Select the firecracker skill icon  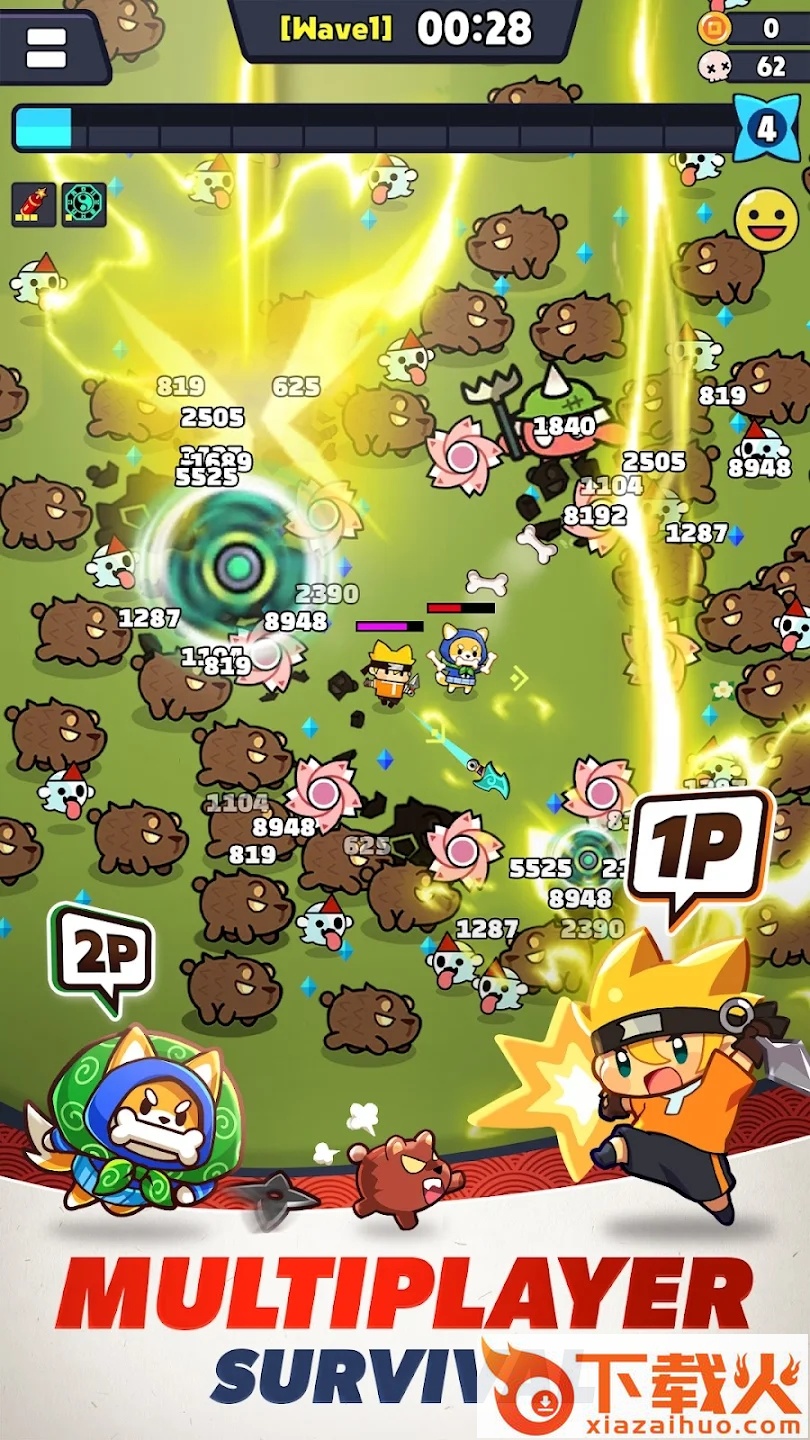pos(31,203)
